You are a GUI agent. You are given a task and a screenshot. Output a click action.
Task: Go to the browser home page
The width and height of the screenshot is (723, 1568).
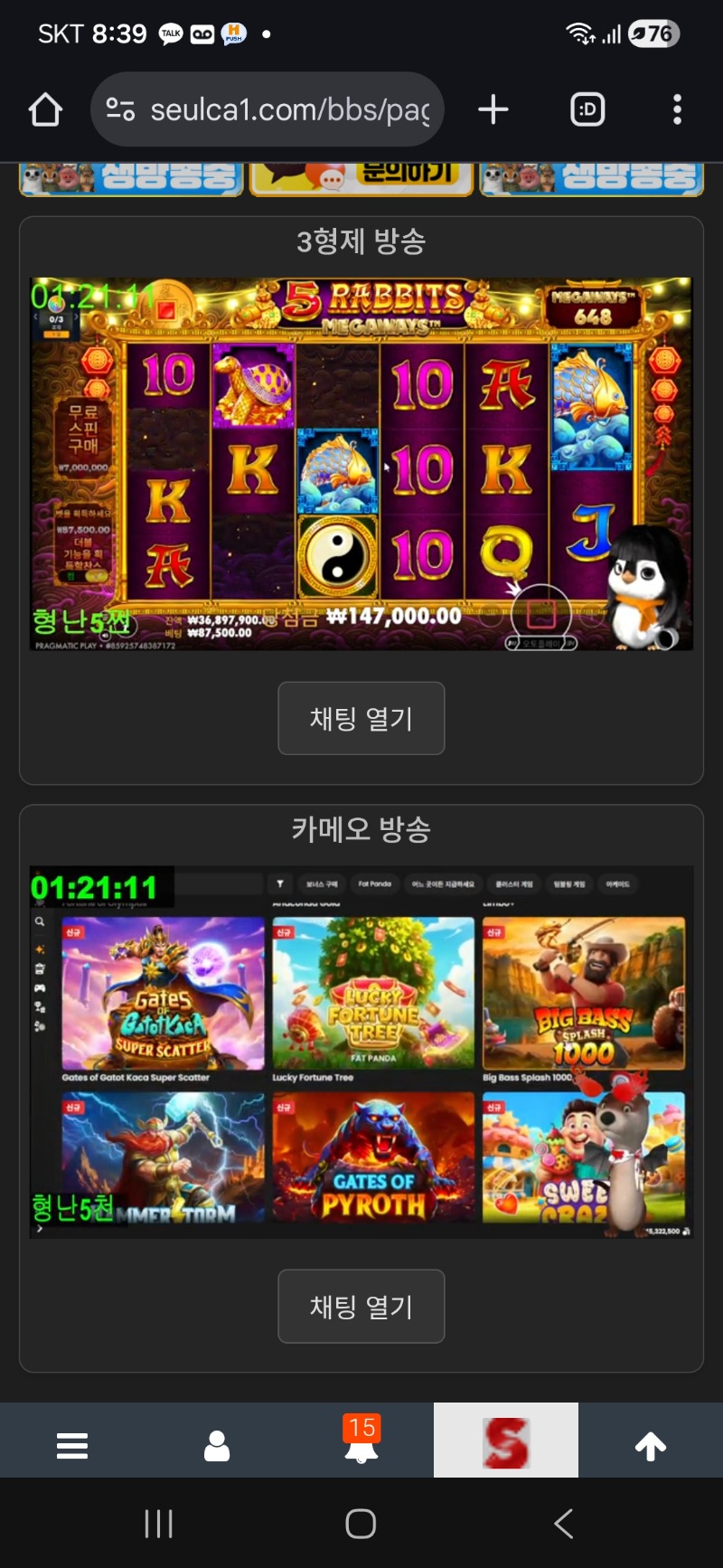pos(45,110)
